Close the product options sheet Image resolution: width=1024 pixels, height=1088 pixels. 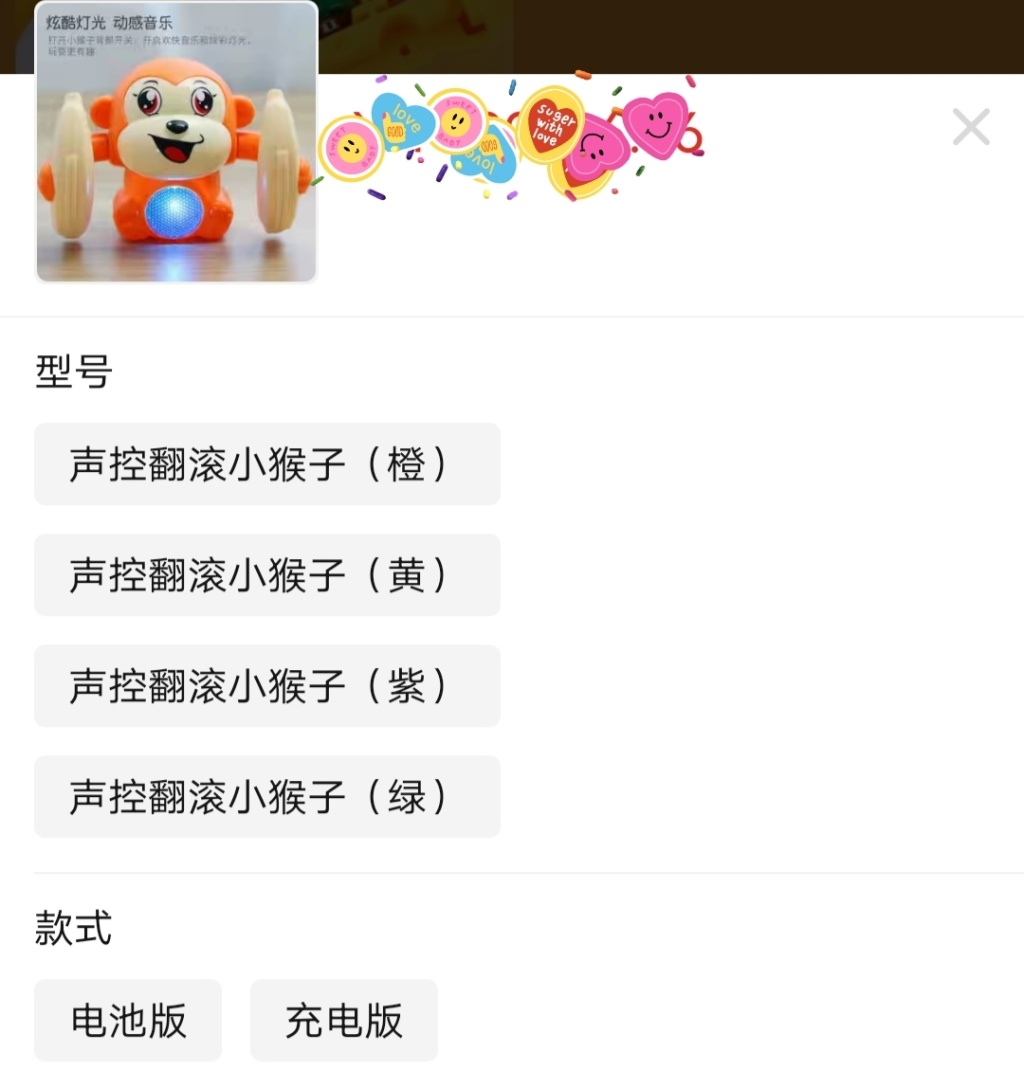pos(970,127)
